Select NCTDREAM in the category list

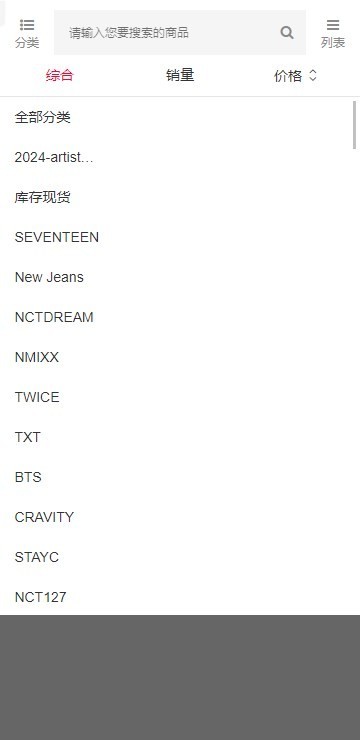(x=54, y=317)
